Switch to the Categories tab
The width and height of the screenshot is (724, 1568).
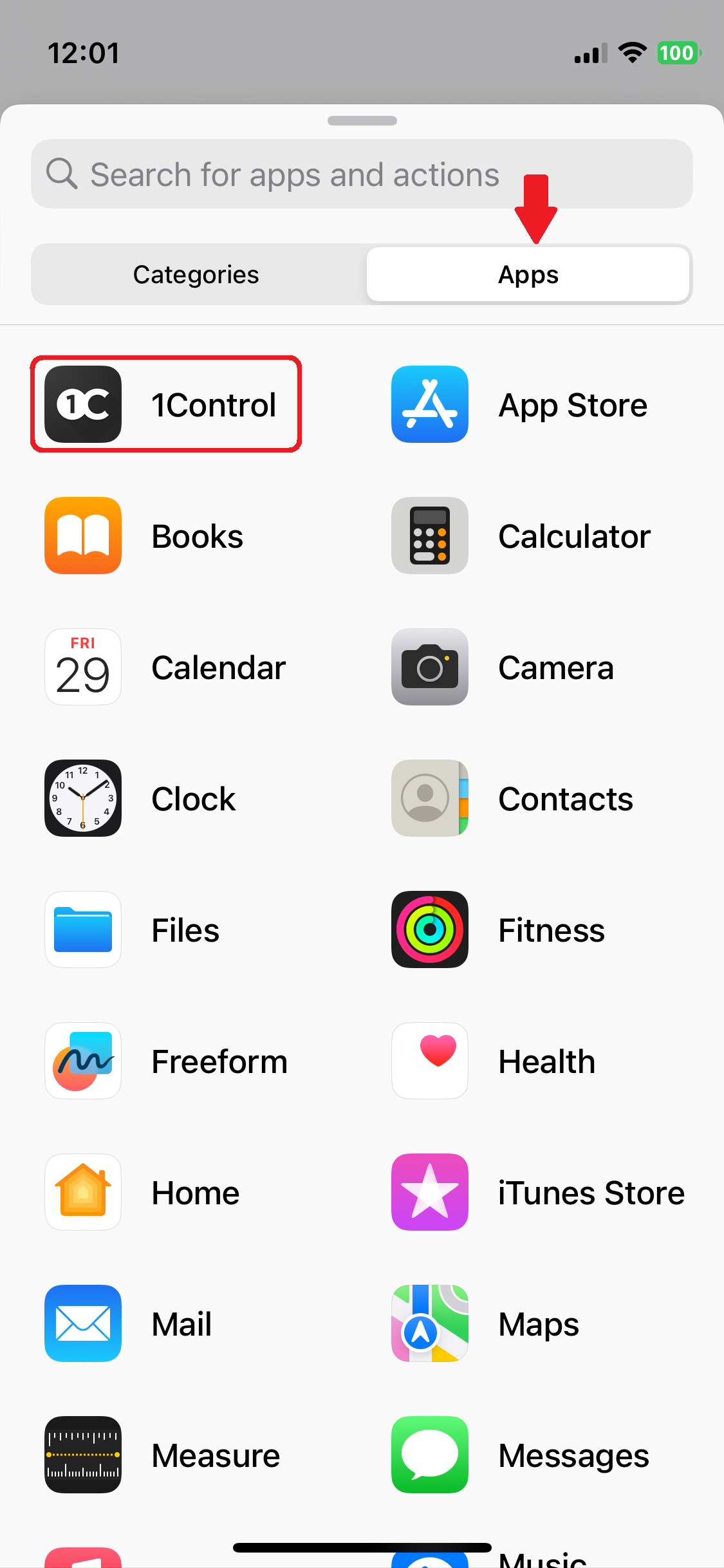click(196, 274)
